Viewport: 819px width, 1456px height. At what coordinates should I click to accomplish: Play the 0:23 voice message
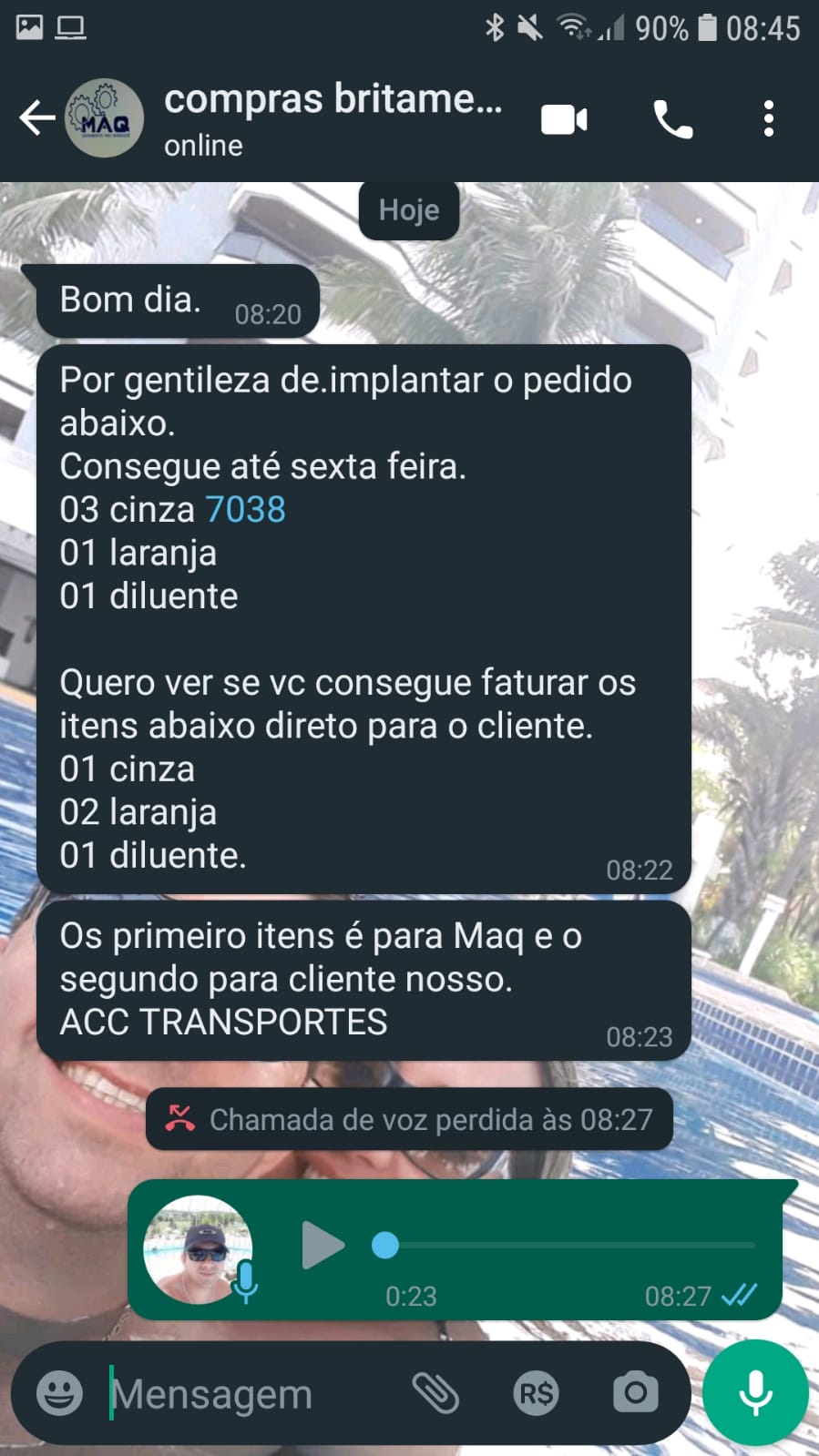point(322,1245)
